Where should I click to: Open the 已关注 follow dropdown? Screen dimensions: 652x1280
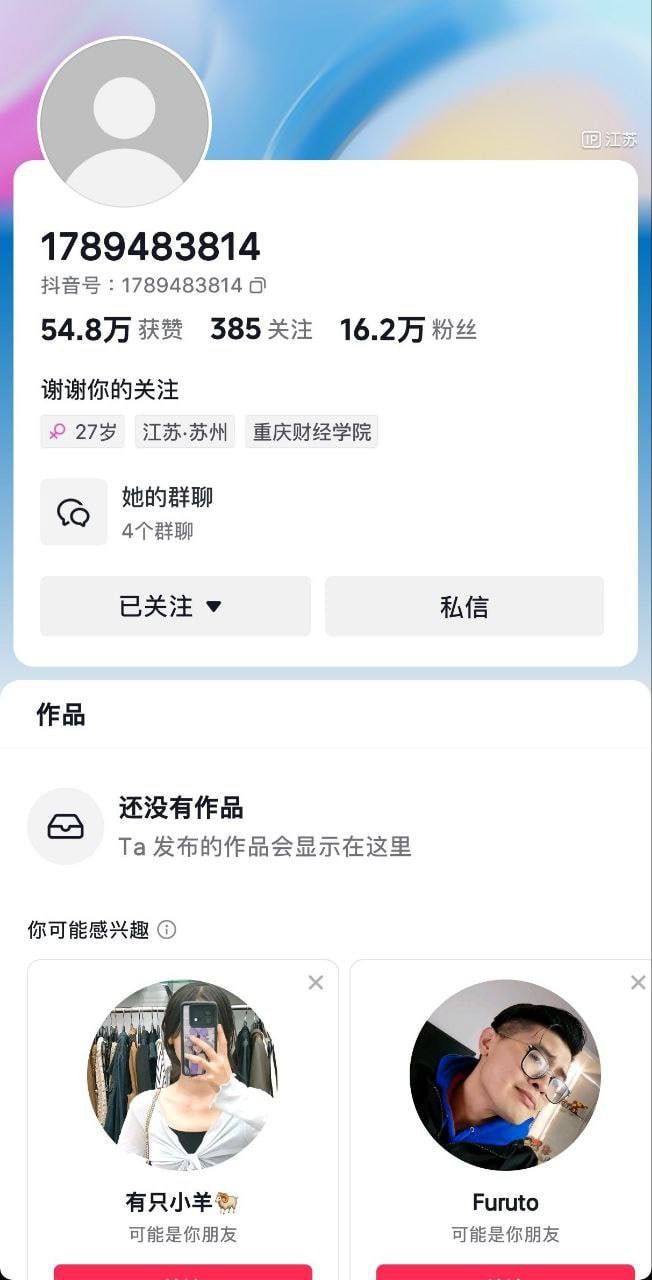tap(175, 606)
